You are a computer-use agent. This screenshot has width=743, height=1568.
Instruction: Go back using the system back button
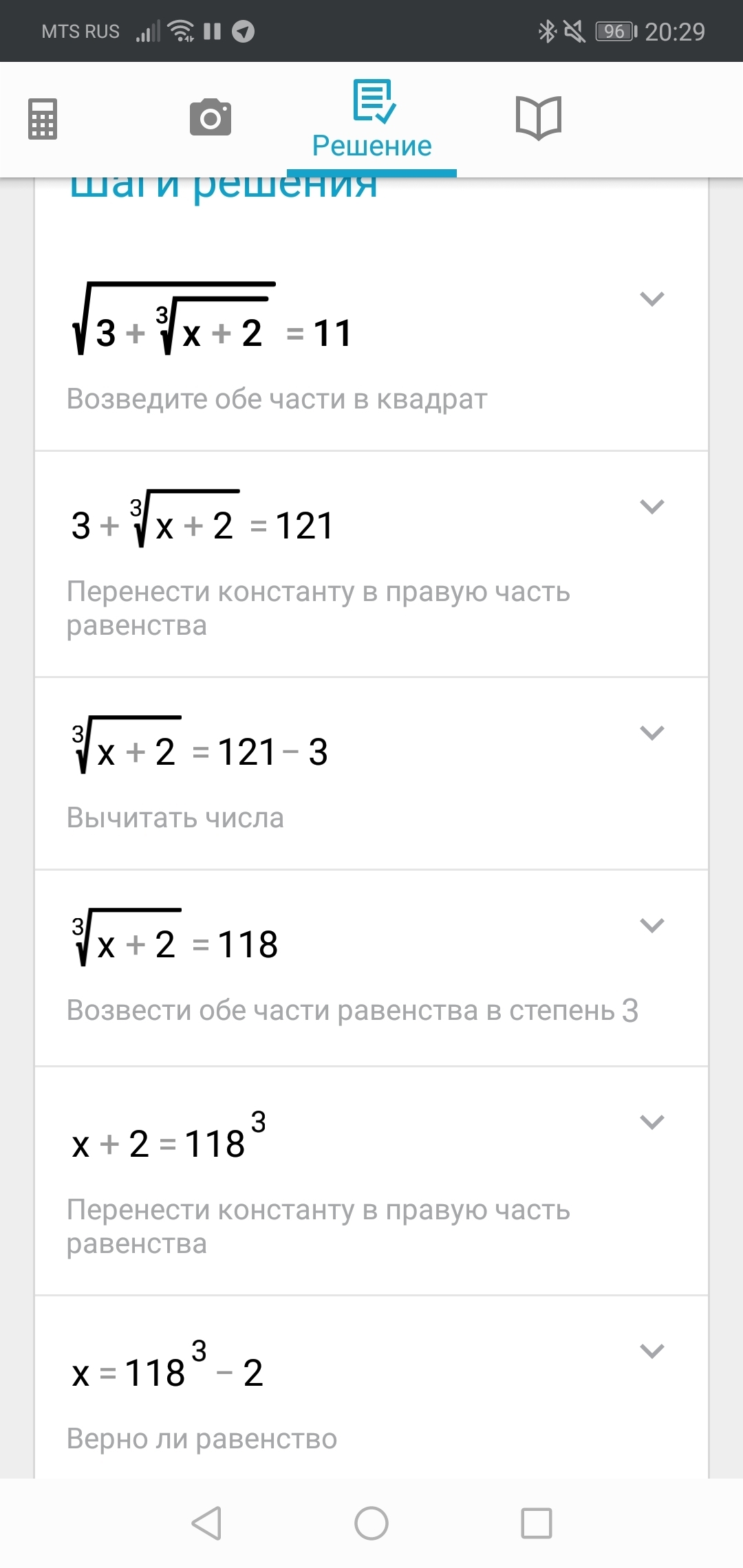click(206, 1523)
